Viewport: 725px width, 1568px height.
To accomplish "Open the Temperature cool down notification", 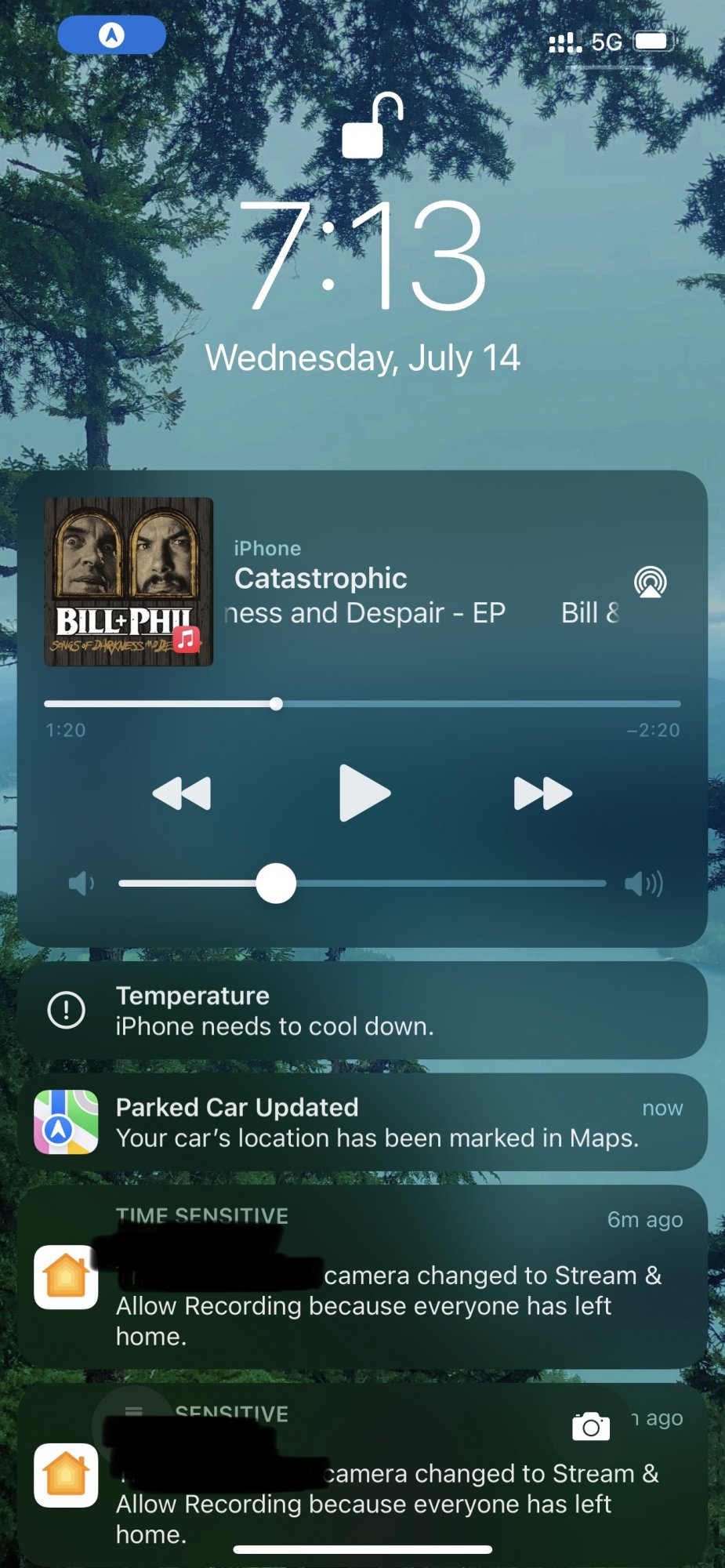I will click(362, 1011).
